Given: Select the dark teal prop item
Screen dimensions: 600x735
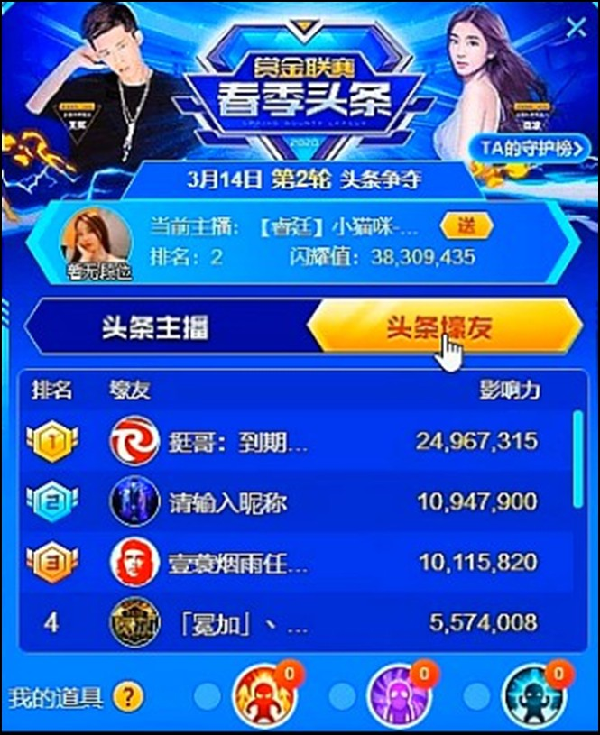Looking at the screenshot, I should coord(532,695).
